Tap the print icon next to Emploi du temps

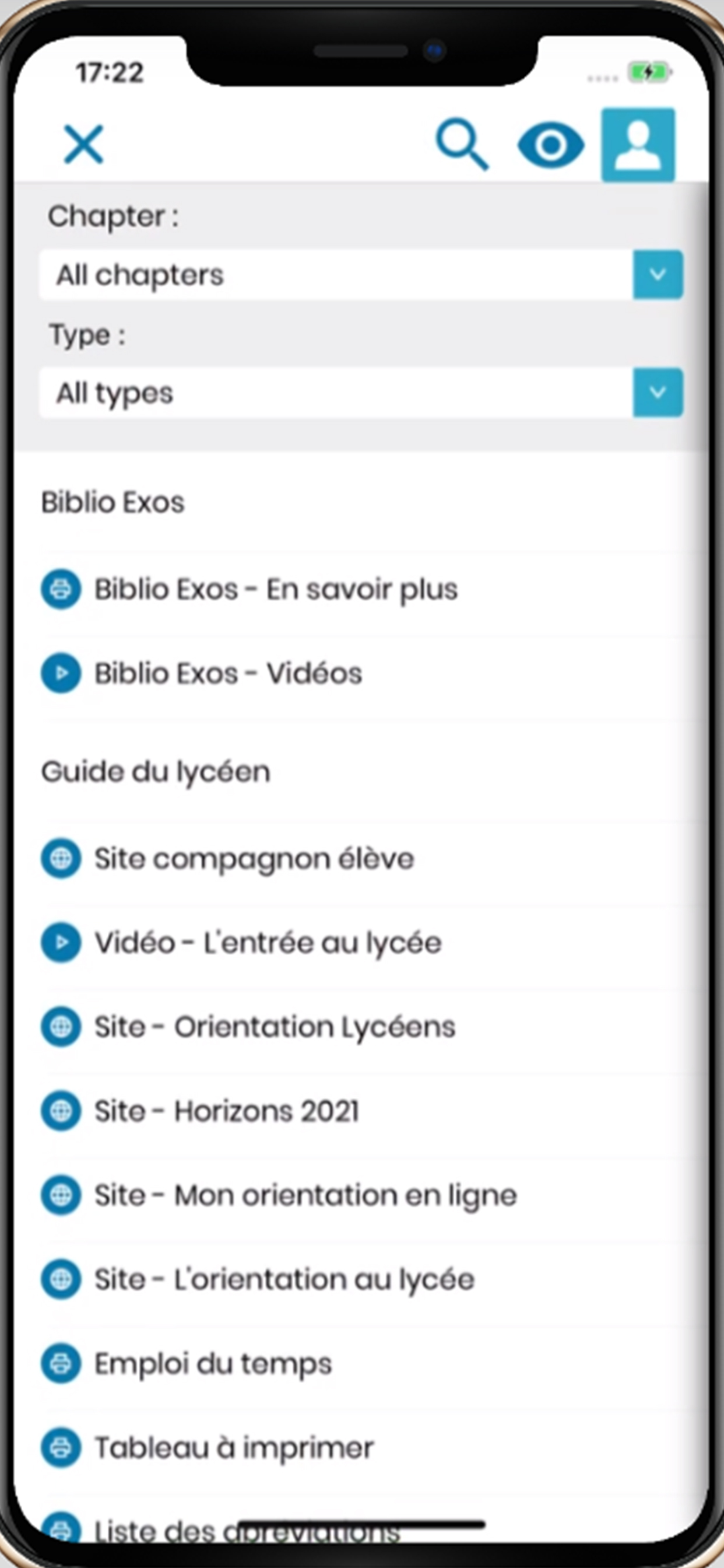(60, 1363)
